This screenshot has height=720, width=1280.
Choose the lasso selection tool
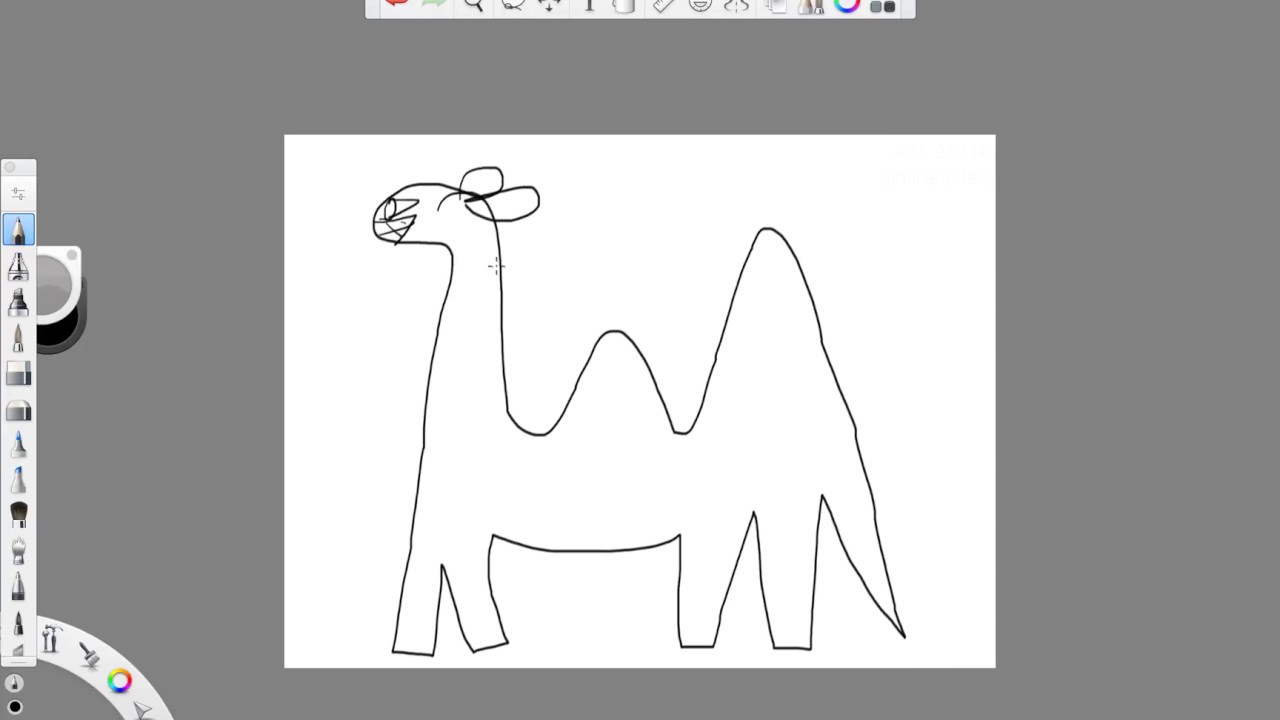(512, 5)
